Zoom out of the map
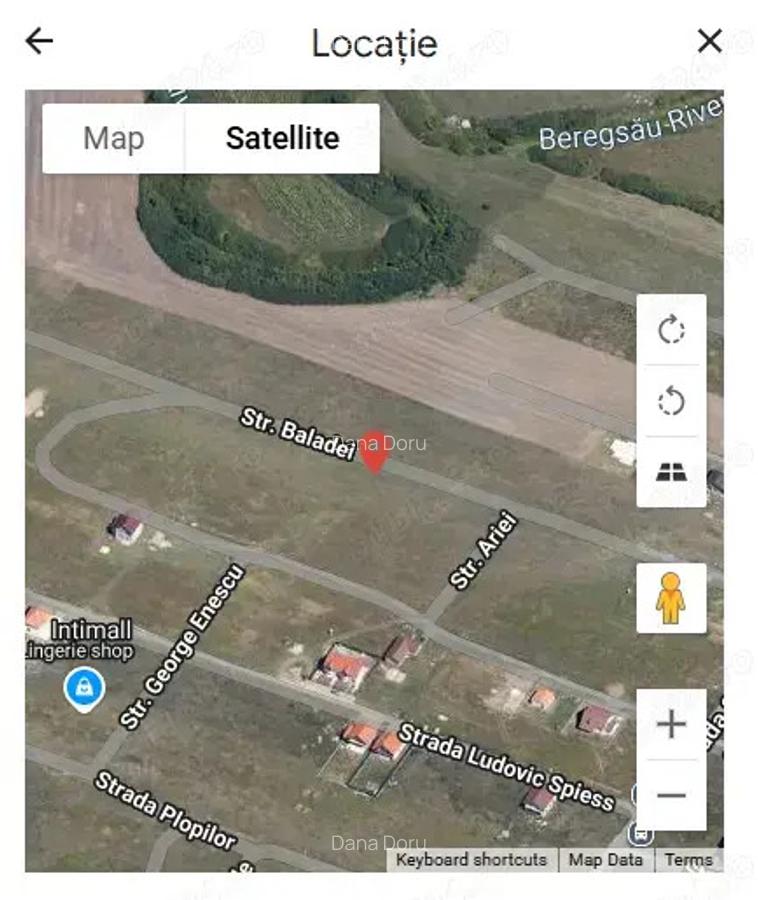Image resolution: width=758 pixels, height=900 pixels. pyautogui.click(x=671, y=795)
